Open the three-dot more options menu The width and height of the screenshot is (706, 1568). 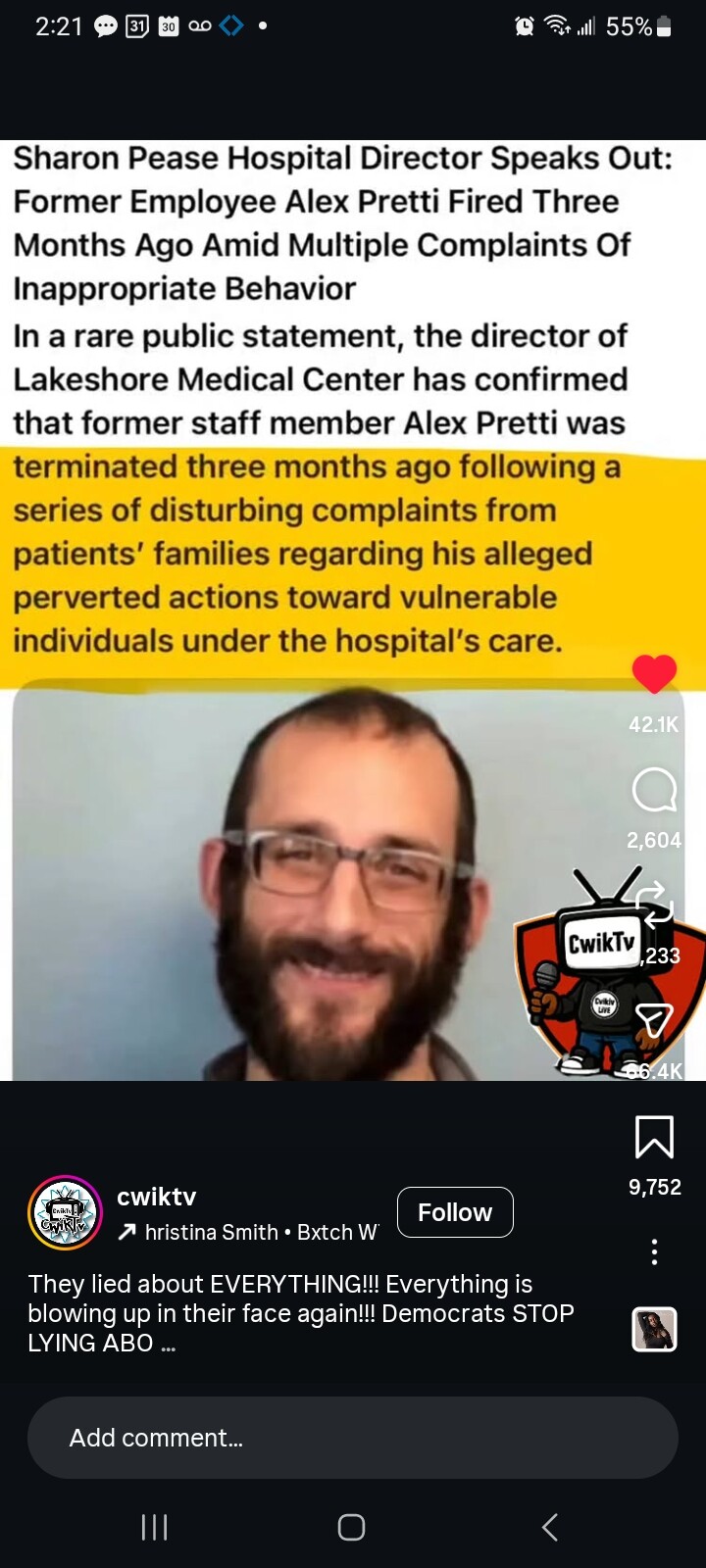coord(654,1251)
